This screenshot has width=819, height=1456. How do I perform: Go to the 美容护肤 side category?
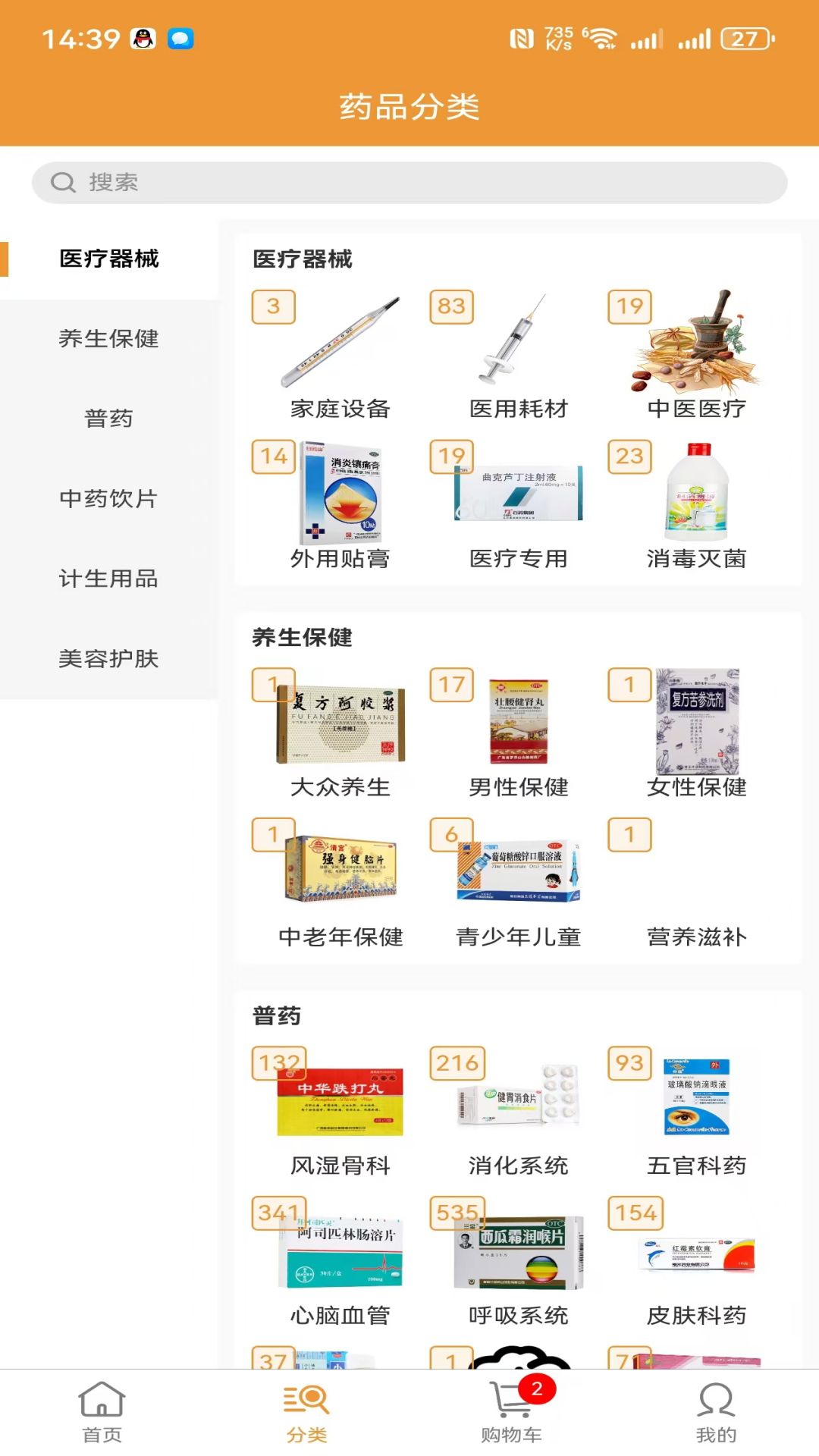coord(109,658)
